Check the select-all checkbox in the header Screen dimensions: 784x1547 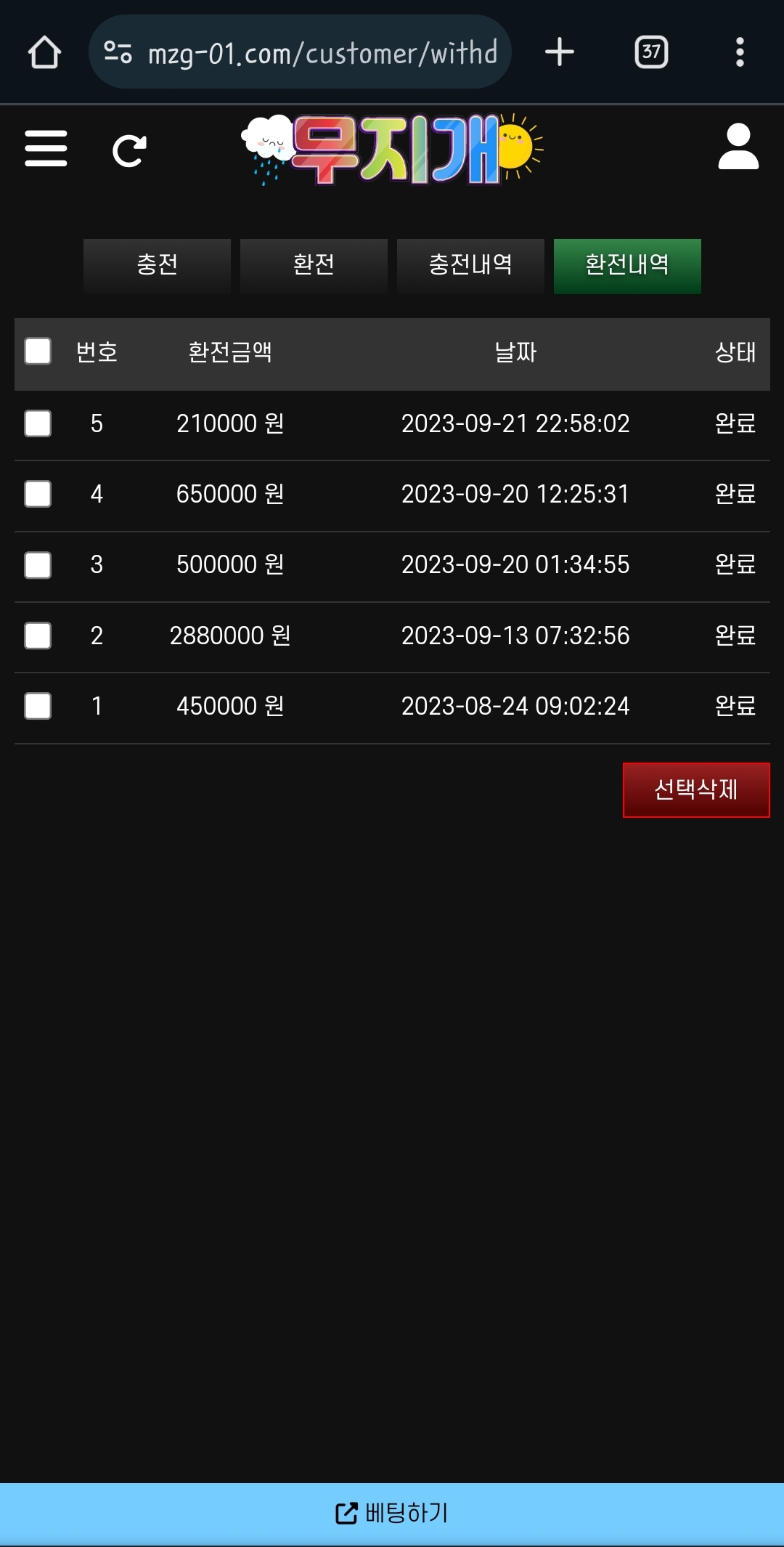[38, 352]
